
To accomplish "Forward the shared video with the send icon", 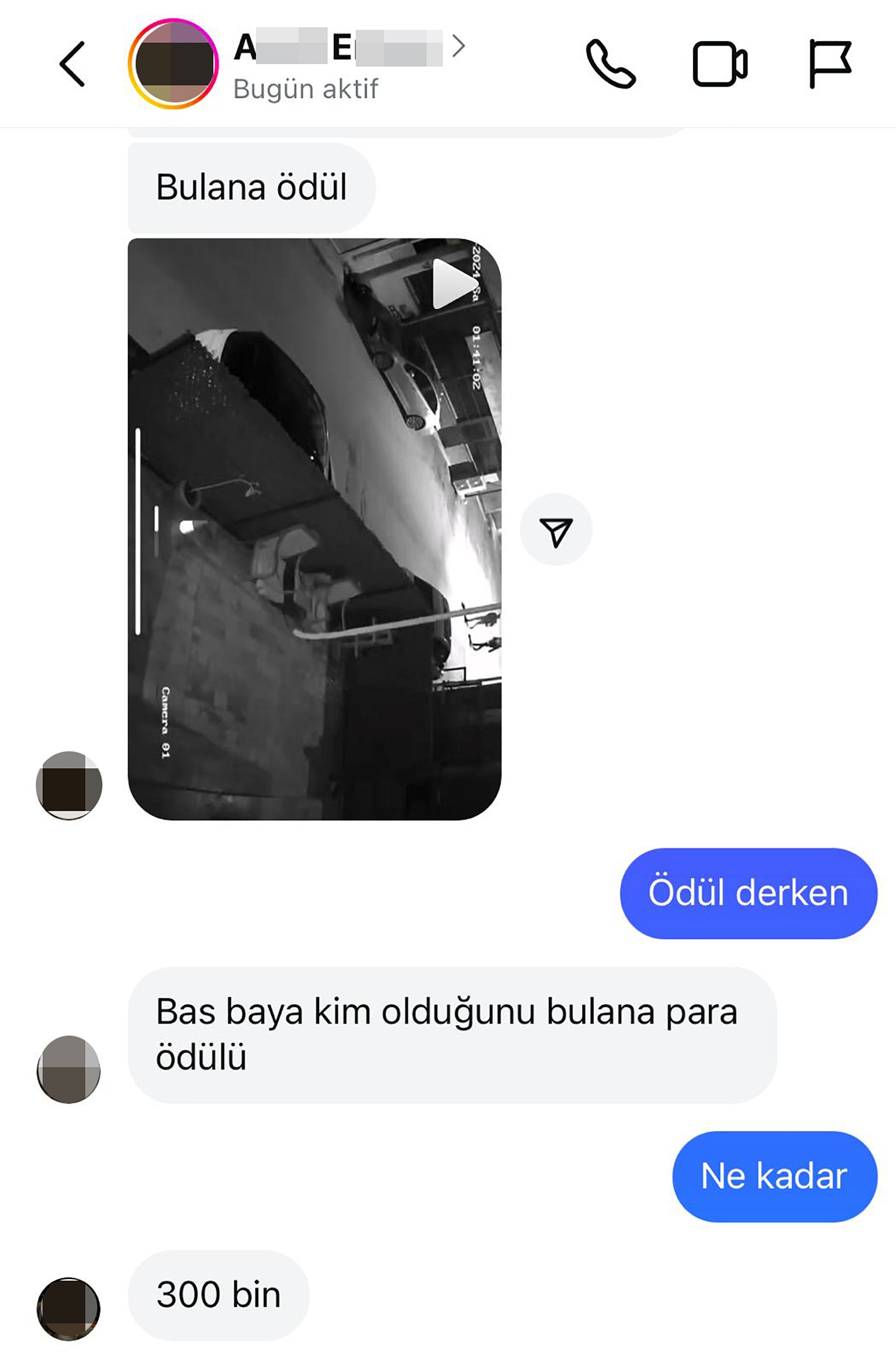I will [556, 530].
